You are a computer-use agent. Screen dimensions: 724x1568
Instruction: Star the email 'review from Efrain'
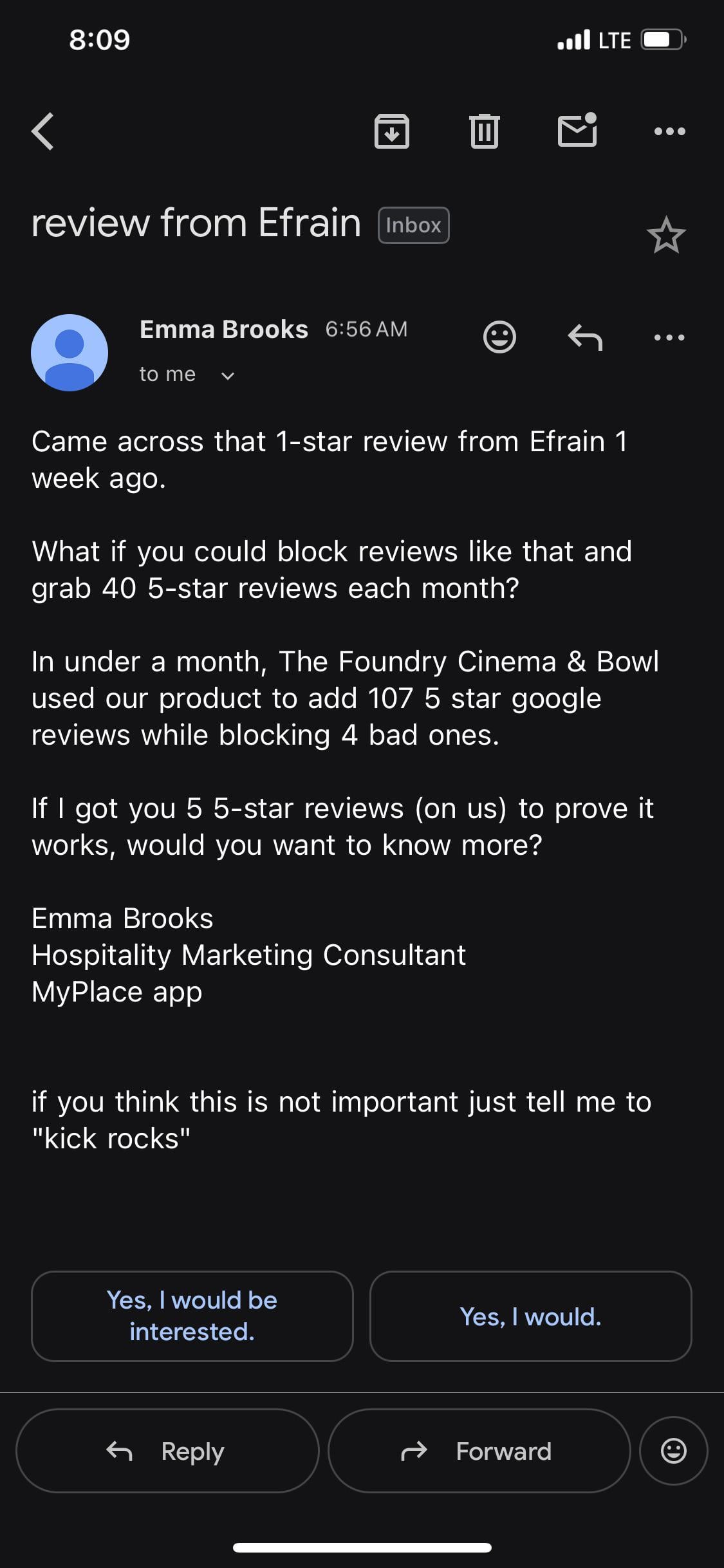pos(666,236)
